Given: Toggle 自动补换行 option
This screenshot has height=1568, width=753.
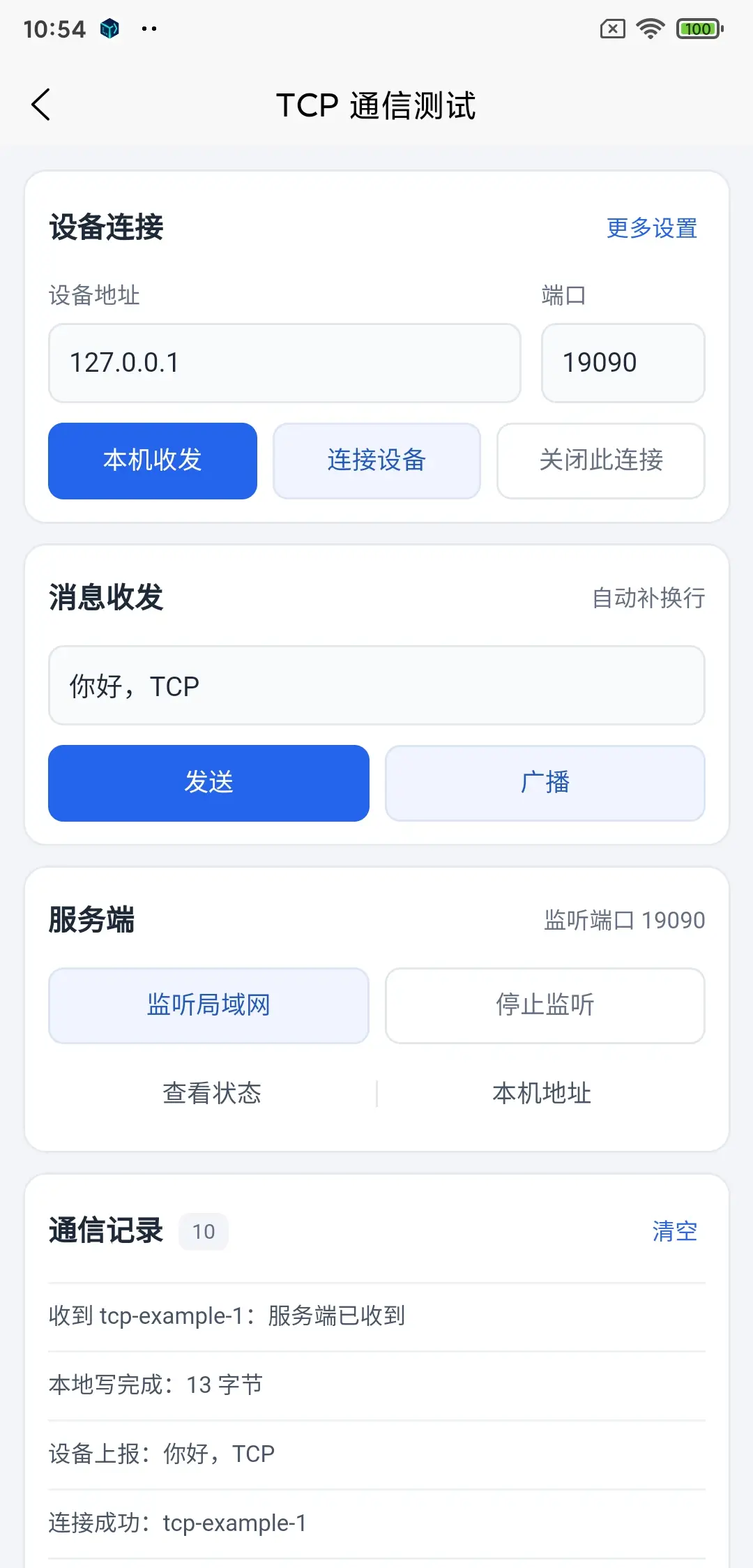Looking at the screenshot, I should coord(648,598).
